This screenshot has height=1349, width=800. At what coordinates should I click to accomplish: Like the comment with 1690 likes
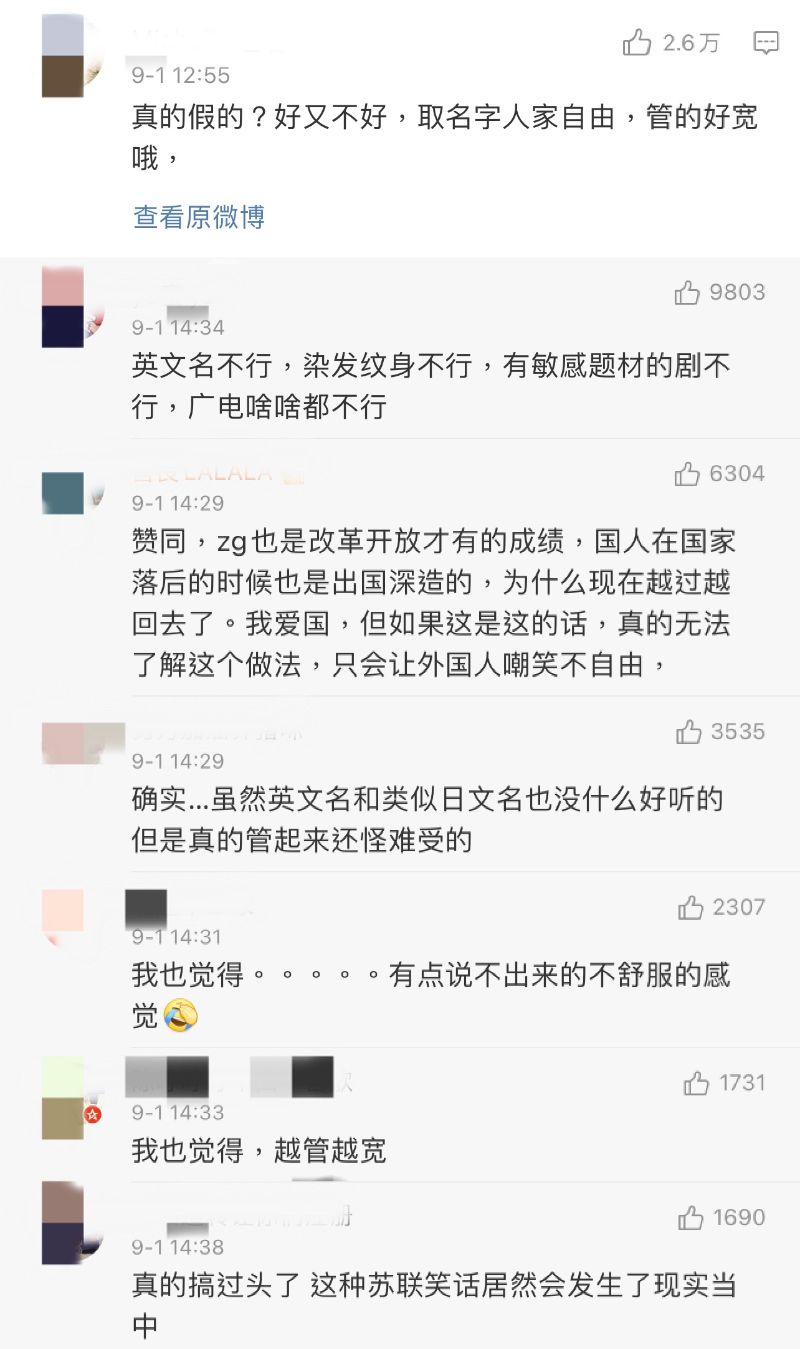pos(691,1218)
